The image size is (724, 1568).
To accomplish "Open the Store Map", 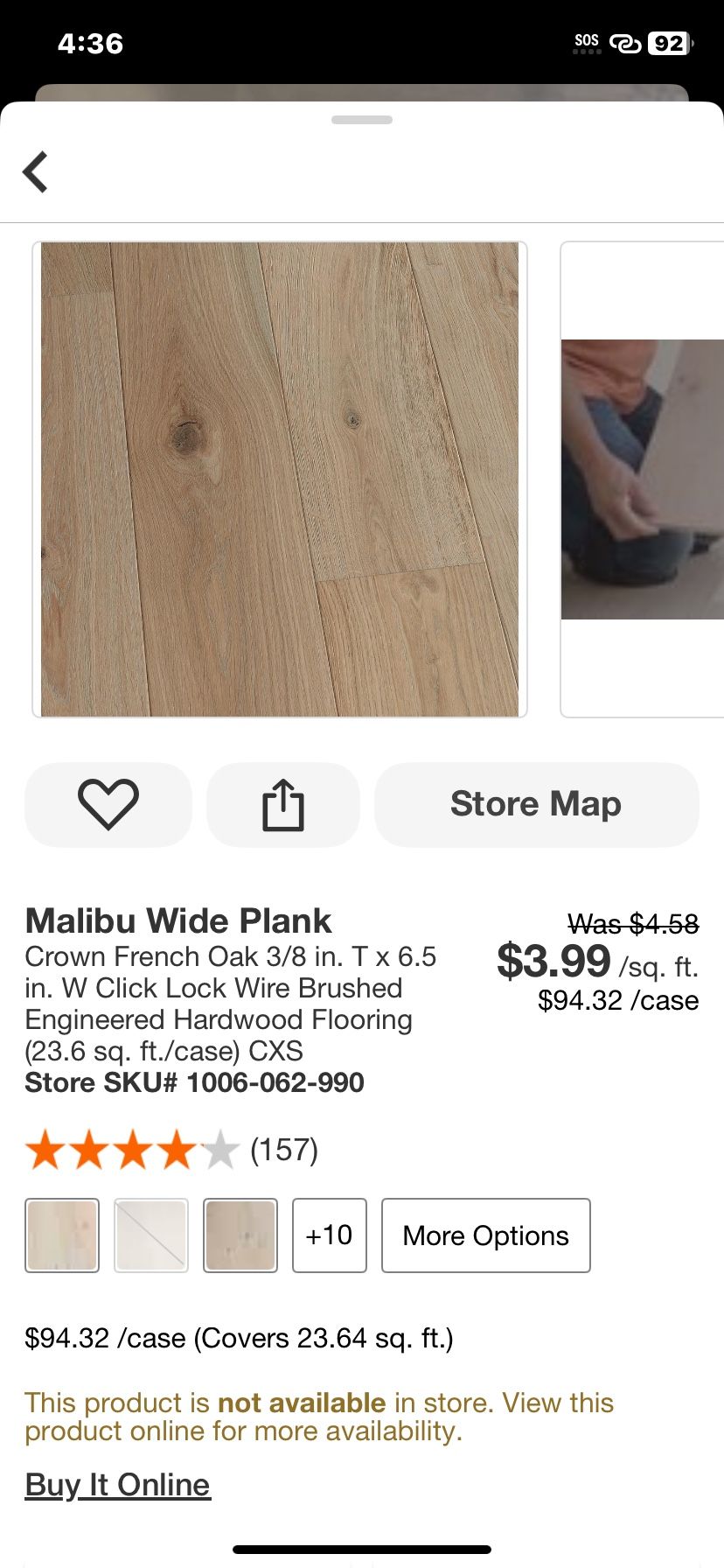I will tap(536, 804).
